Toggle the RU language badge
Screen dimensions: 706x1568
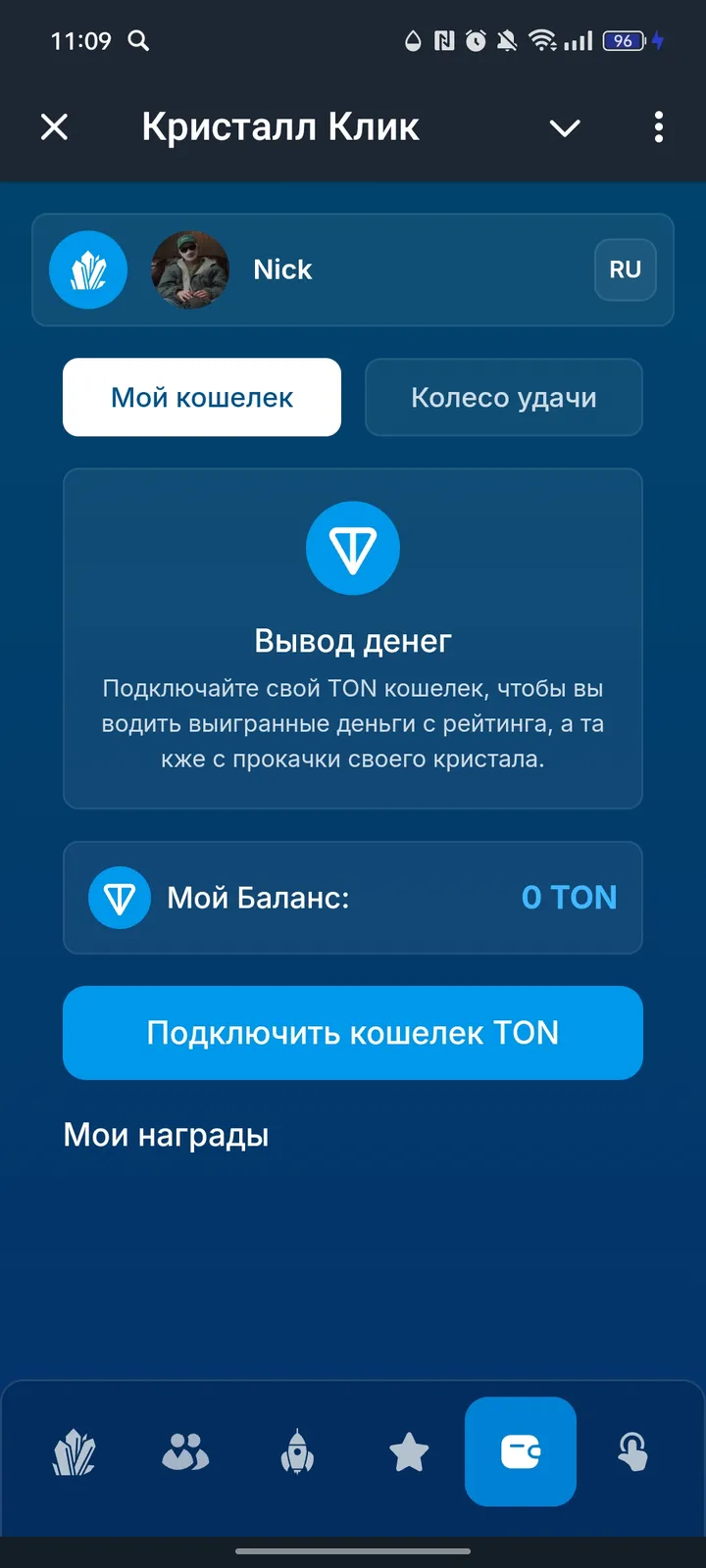(625, 269)
